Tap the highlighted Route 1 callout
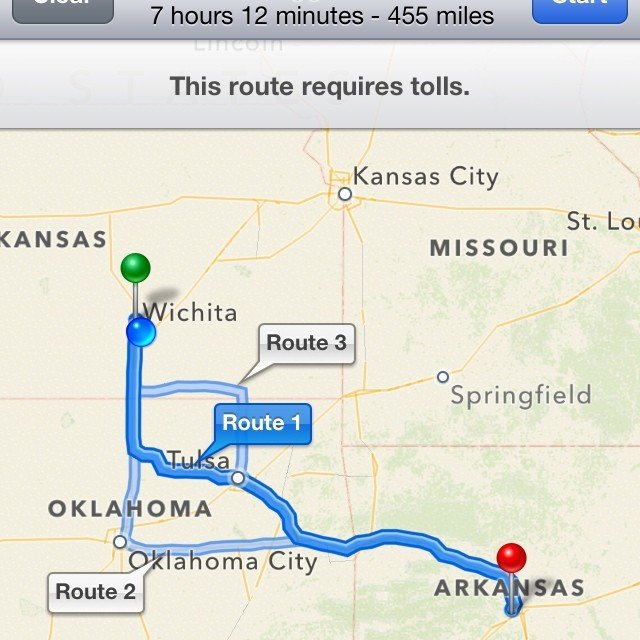This screenshot has height=640, width=640. click(261, 423)
